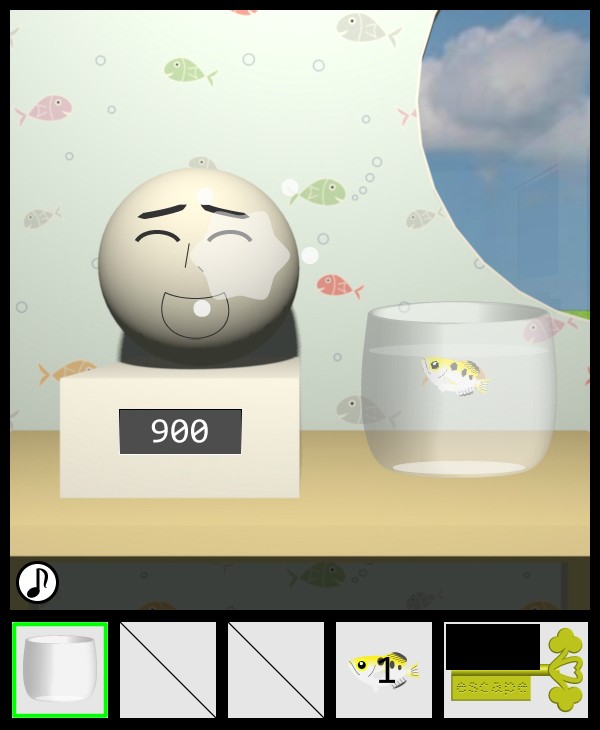Toggle the music note sound button

[x=37, y=582]
